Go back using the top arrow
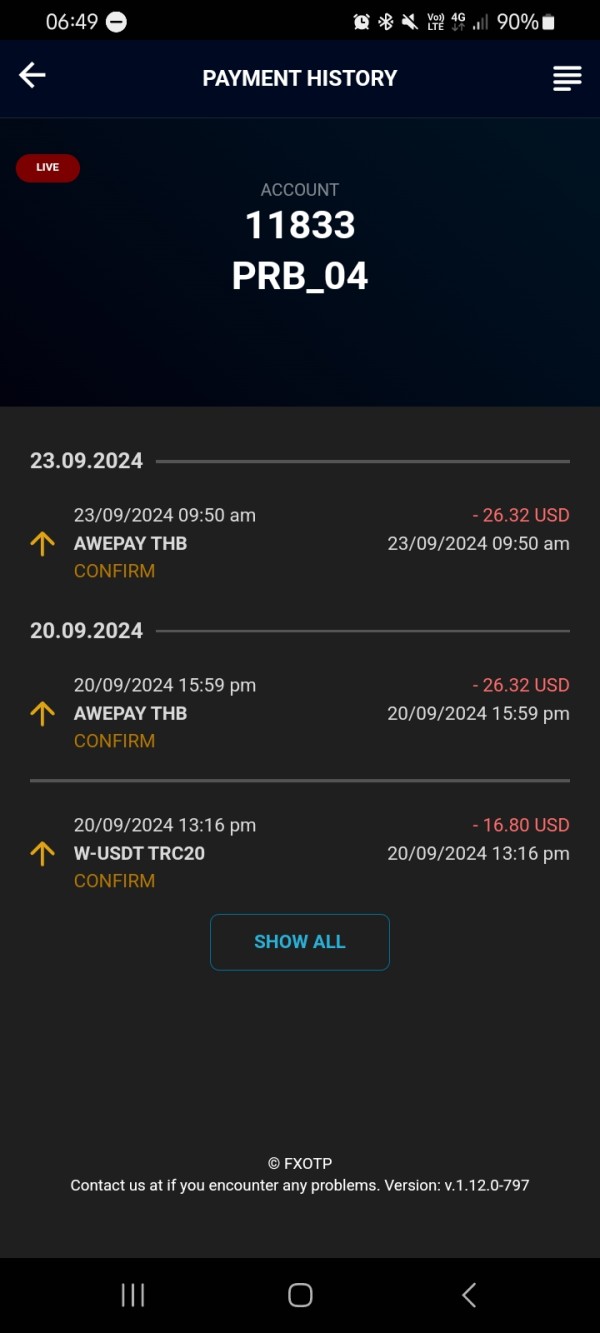Image resolution: width=600 pixels, height=1333 pixels. [x=33, y=76]
